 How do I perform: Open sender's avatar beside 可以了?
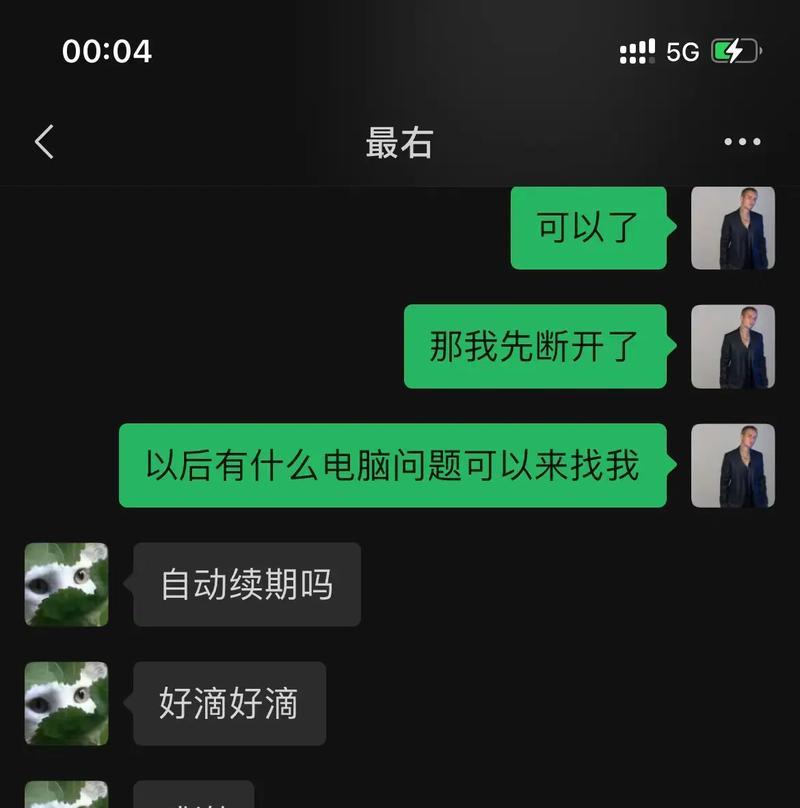pyautogui.click(x=732, y=228)
